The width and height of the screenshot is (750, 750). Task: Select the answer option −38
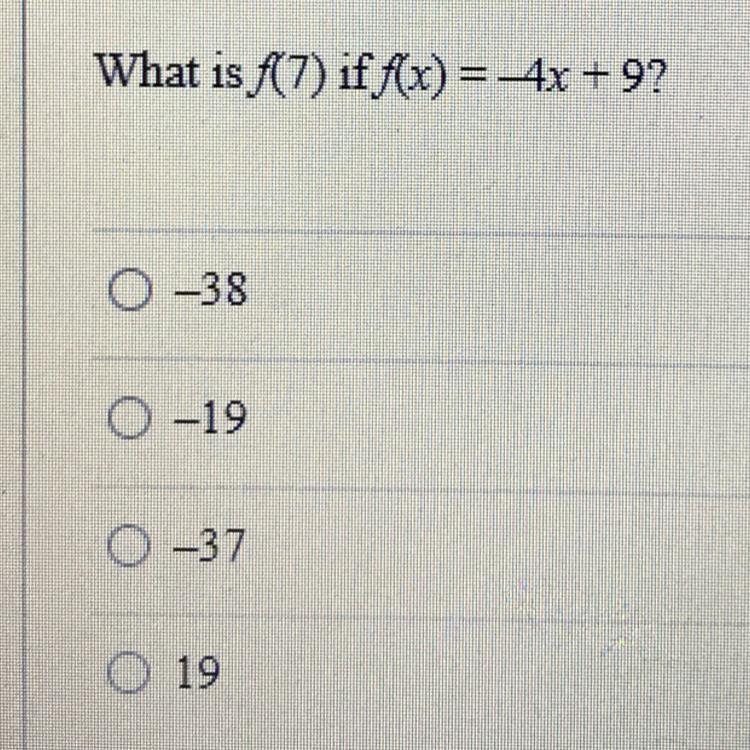point(130,293)
